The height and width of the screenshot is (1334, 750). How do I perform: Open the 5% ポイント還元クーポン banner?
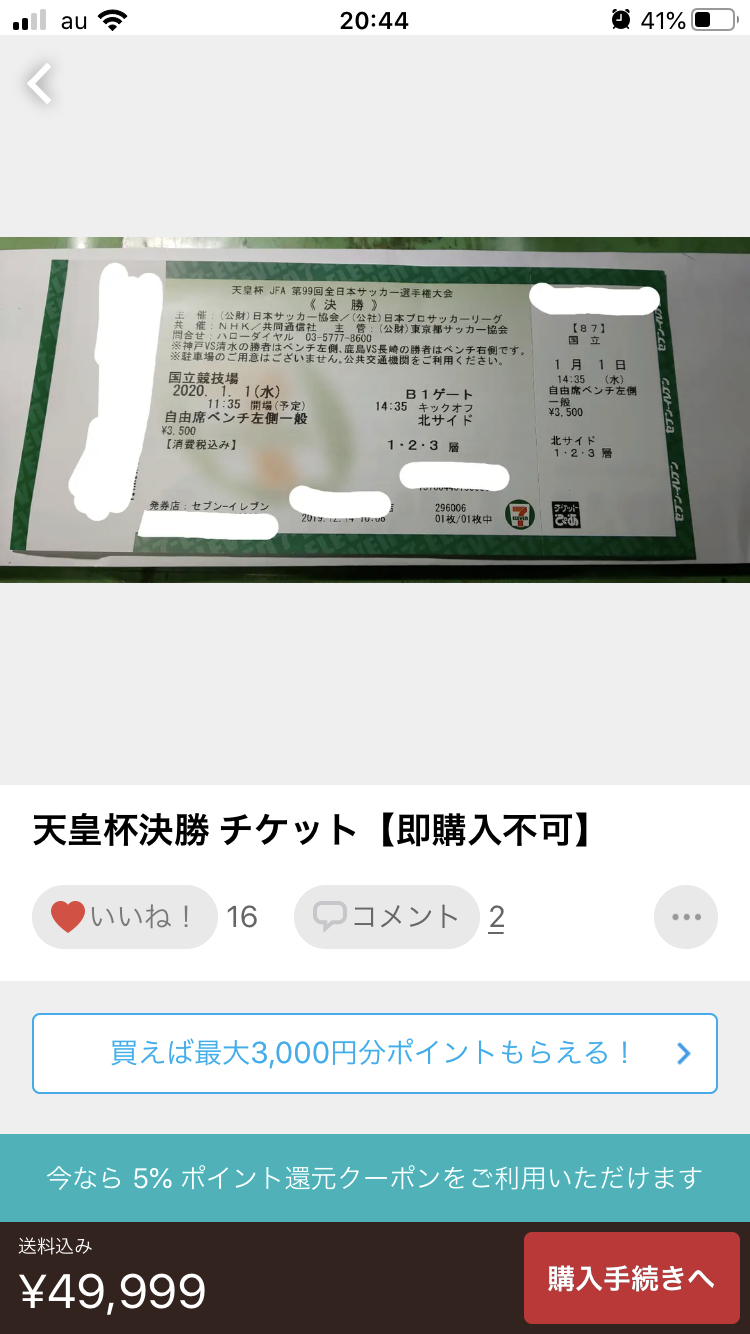375,1178
